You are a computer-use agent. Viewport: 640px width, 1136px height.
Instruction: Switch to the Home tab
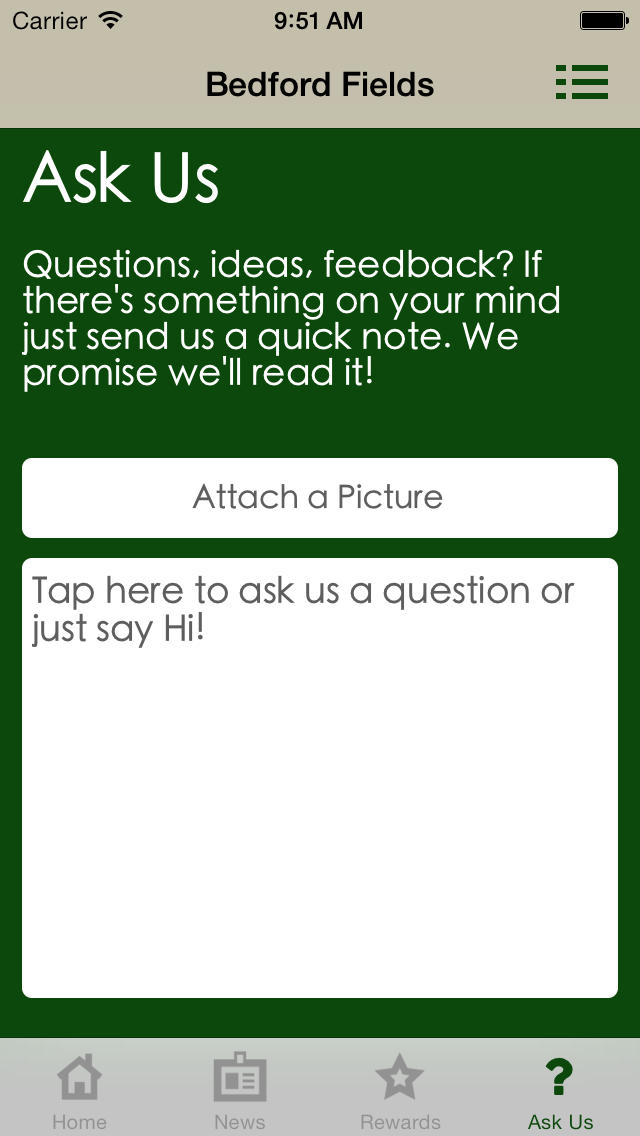80,1089
